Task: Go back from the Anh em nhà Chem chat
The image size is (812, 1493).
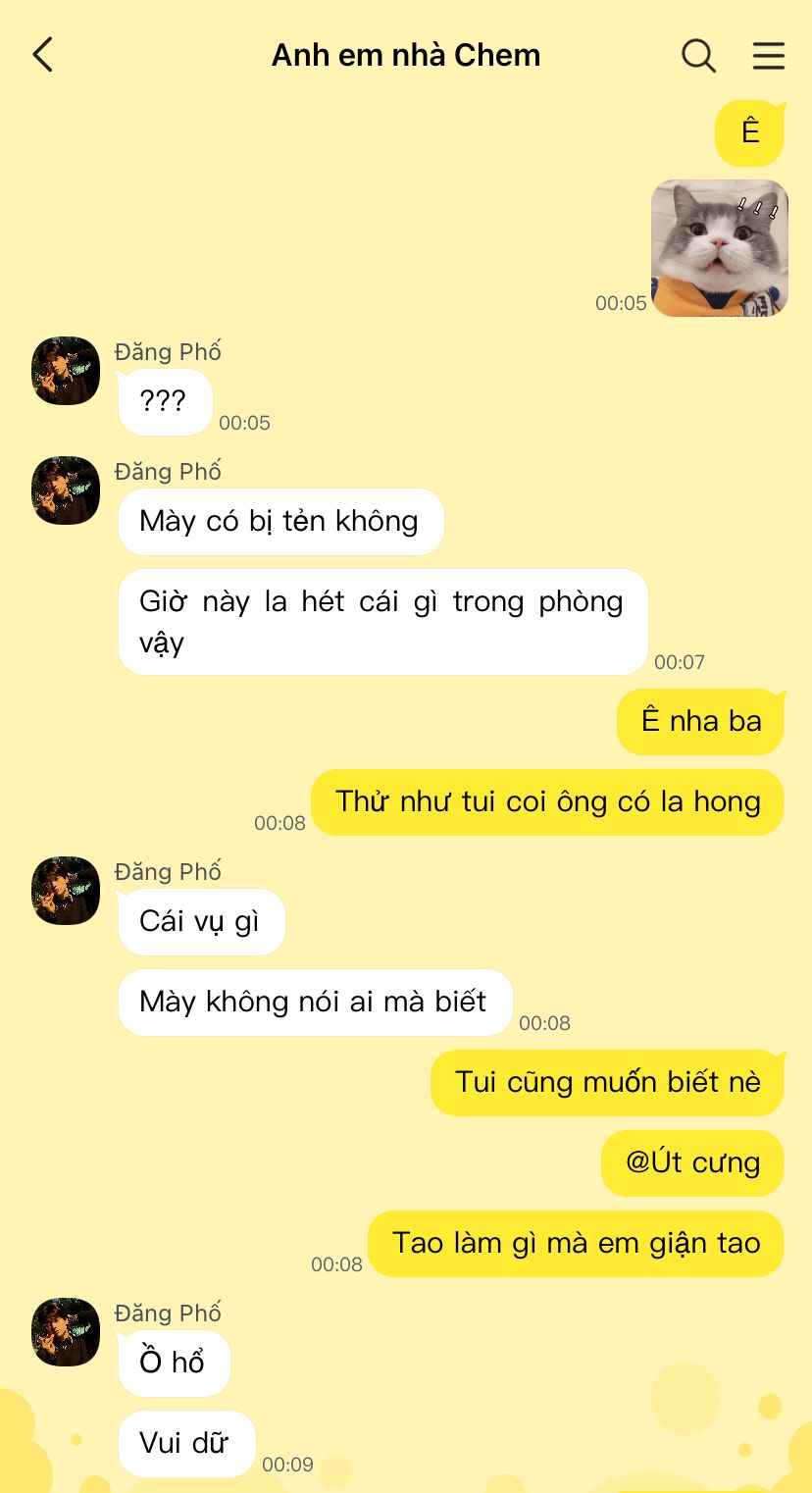Action: 42,55
